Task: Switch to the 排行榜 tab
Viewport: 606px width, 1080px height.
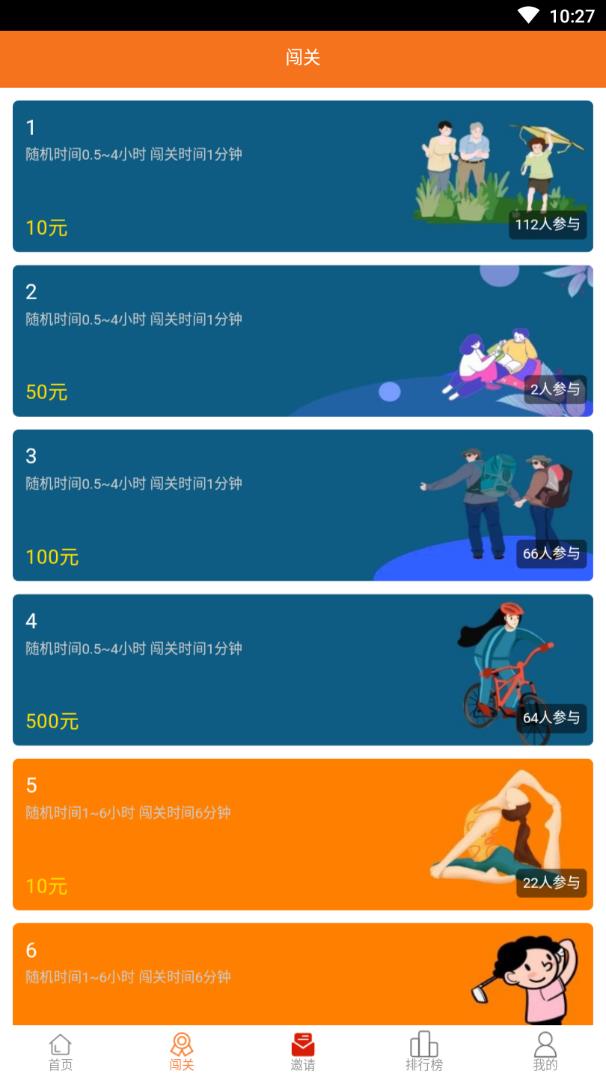Action: point(424,1052)
